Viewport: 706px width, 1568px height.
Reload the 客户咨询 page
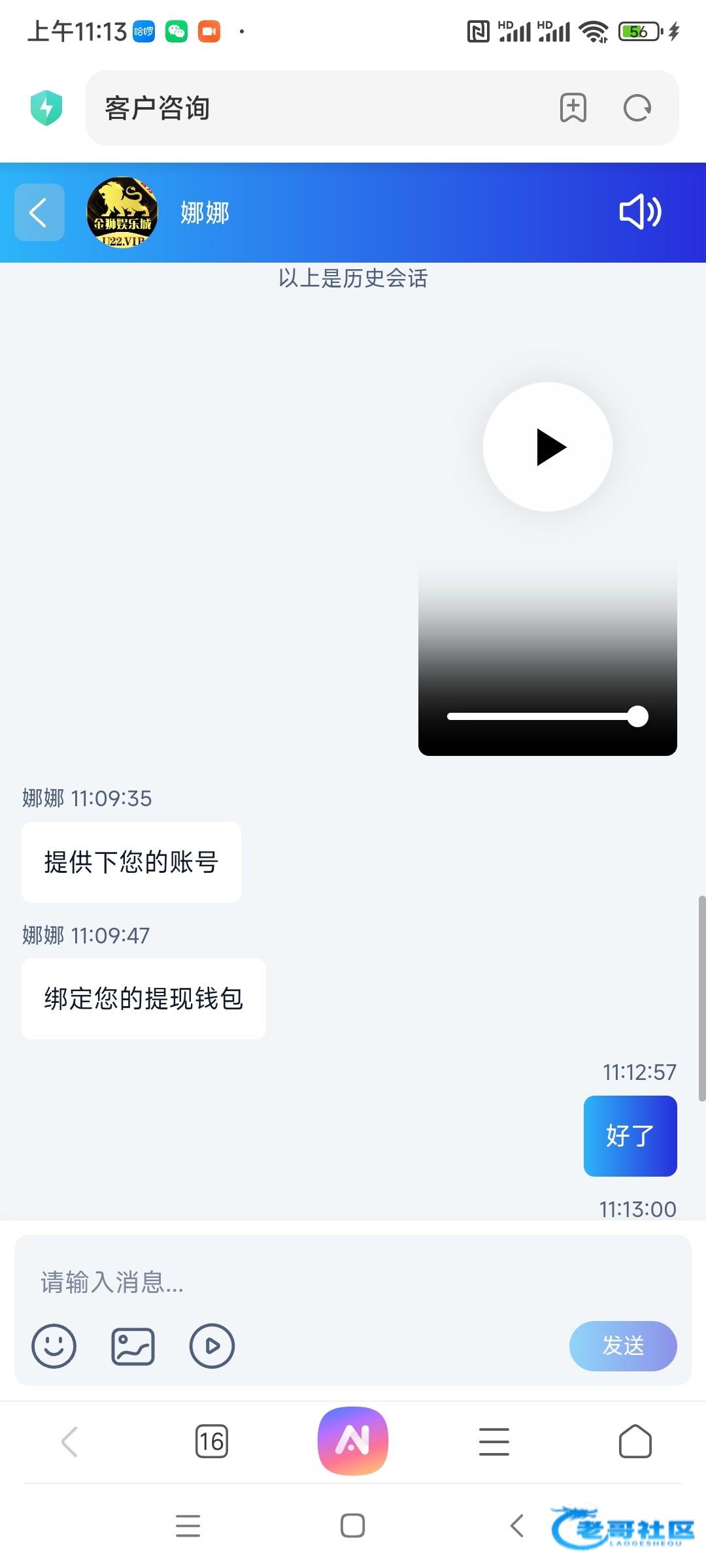[x=637, y=108]
